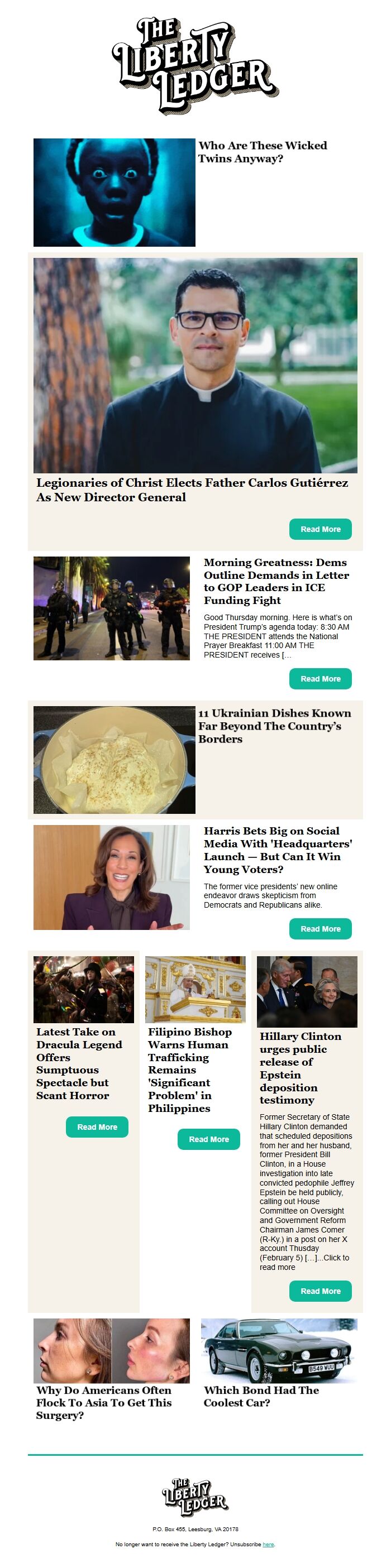Open the Americans flock to Asia surgery story
This screenshot has height=1568, width=391.
[x=103, y=1402]
